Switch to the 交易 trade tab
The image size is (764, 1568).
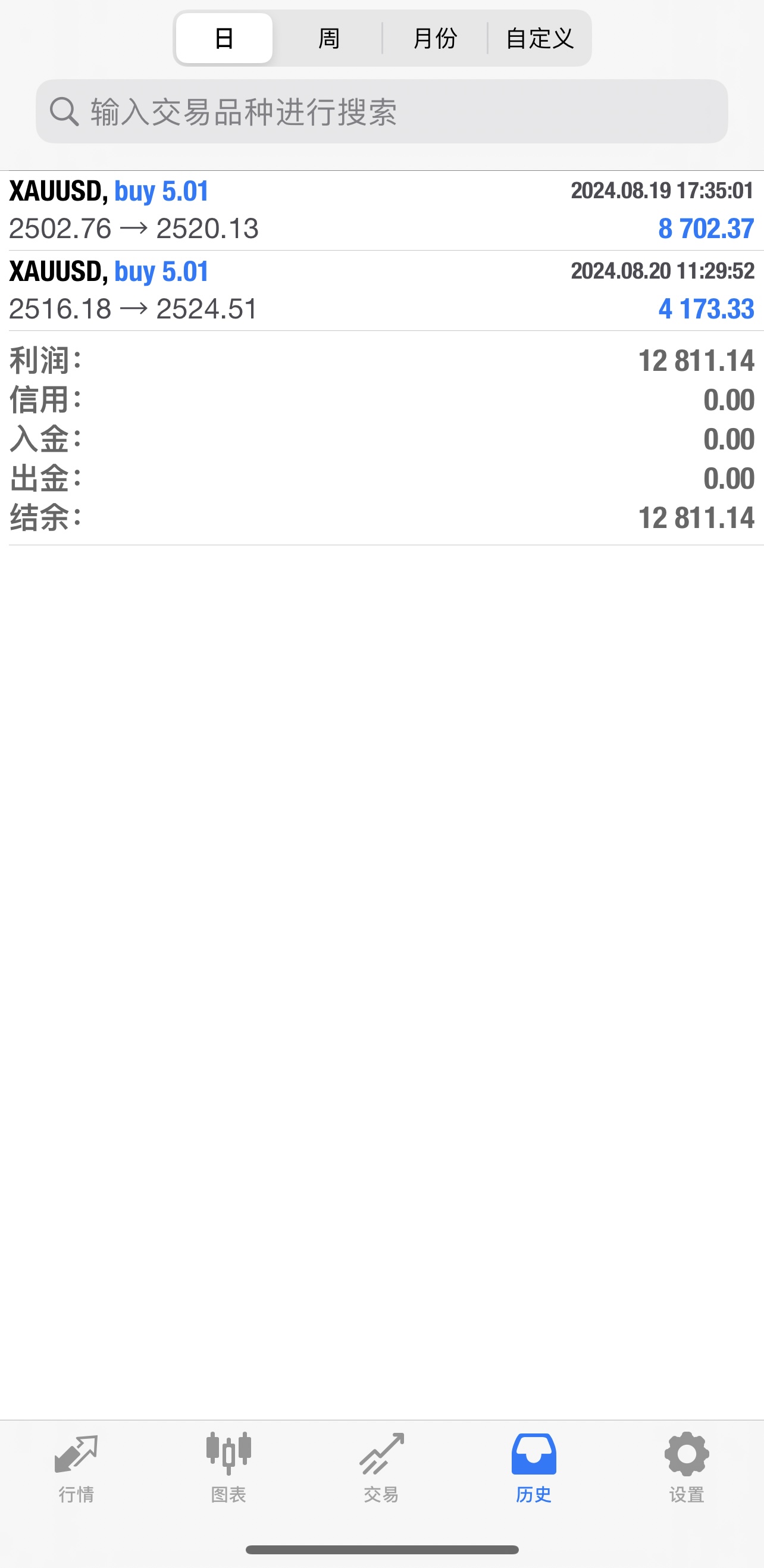(x=381, y=1468)
